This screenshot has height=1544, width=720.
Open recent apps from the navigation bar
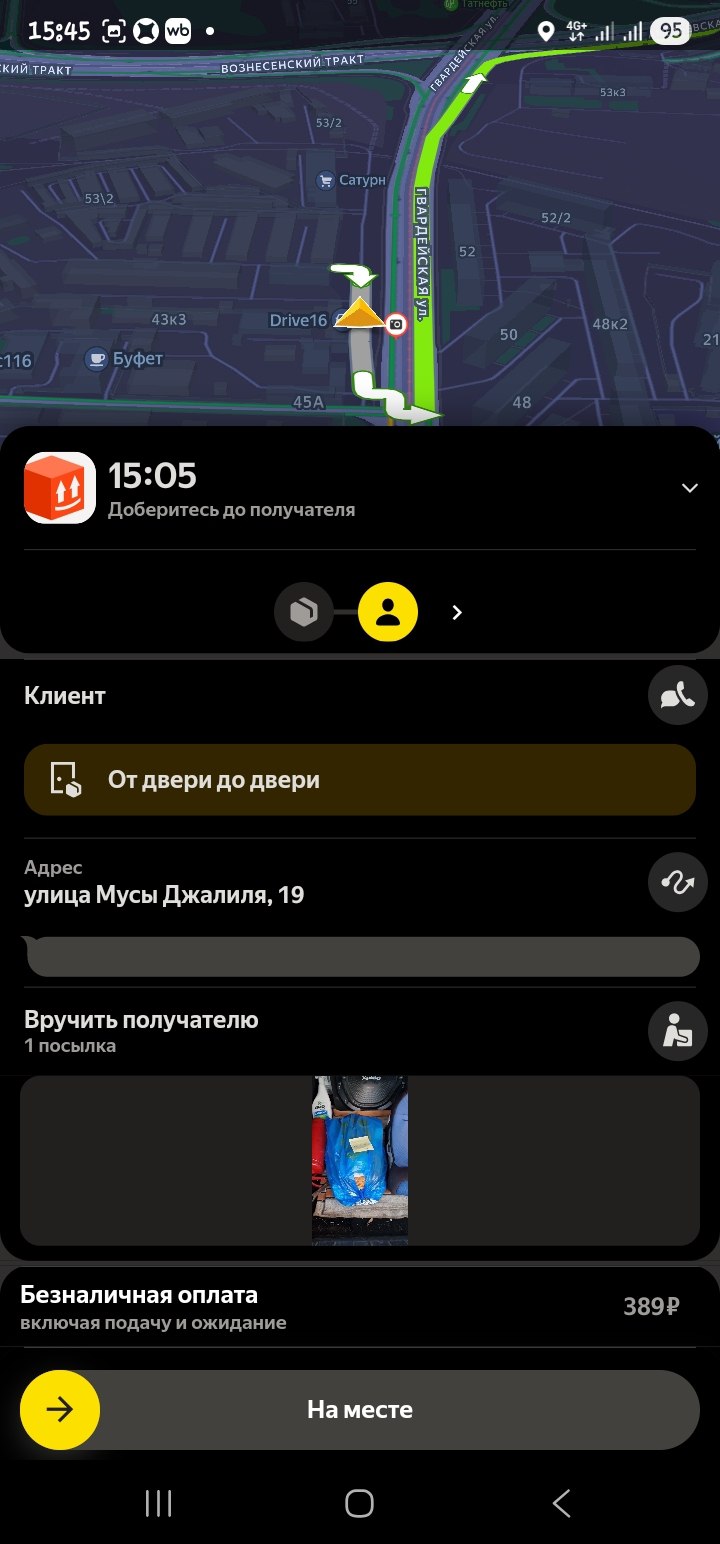158,1503
